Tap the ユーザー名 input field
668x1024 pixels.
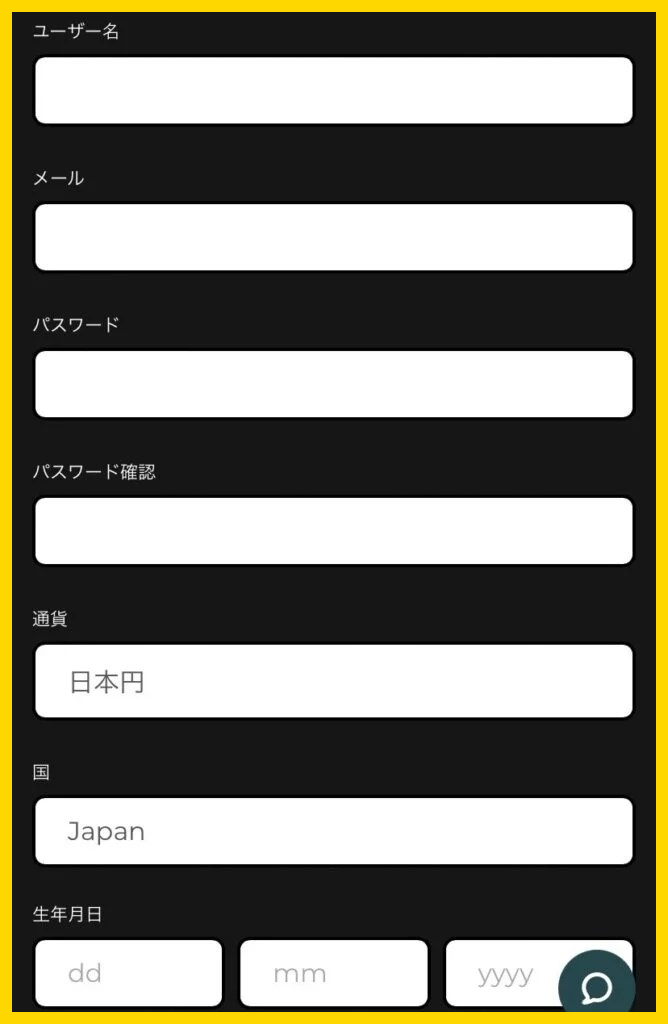point(334,90)
